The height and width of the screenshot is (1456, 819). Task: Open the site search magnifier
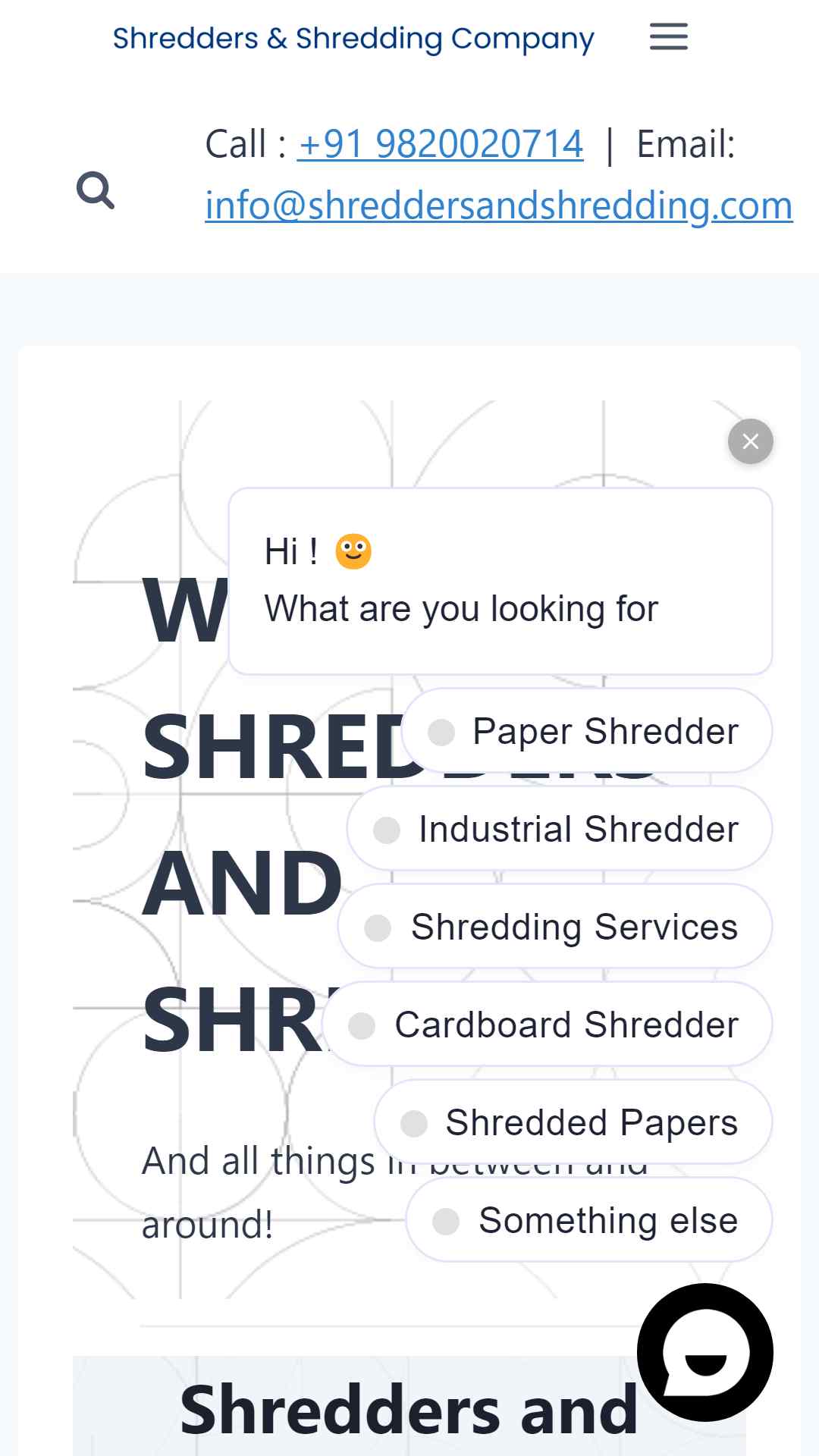(x=96, y=190)
